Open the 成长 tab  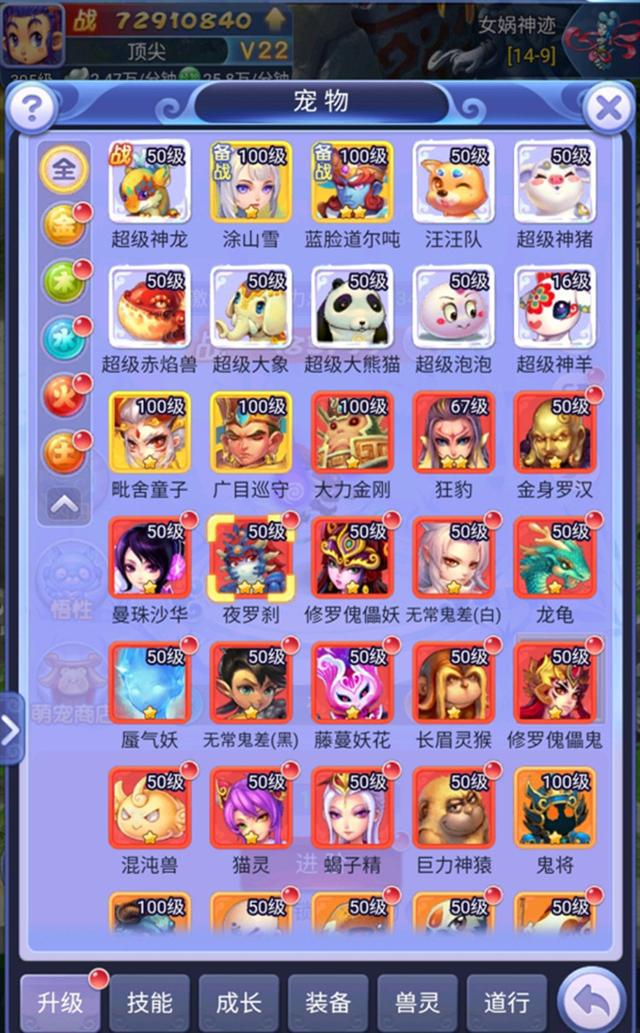click(239, 1002)
